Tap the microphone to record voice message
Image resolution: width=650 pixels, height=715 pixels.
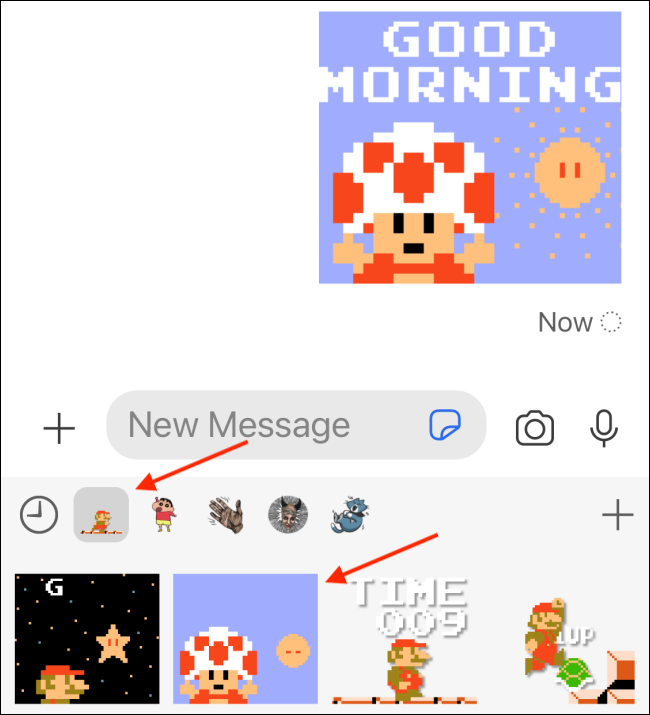603,429
